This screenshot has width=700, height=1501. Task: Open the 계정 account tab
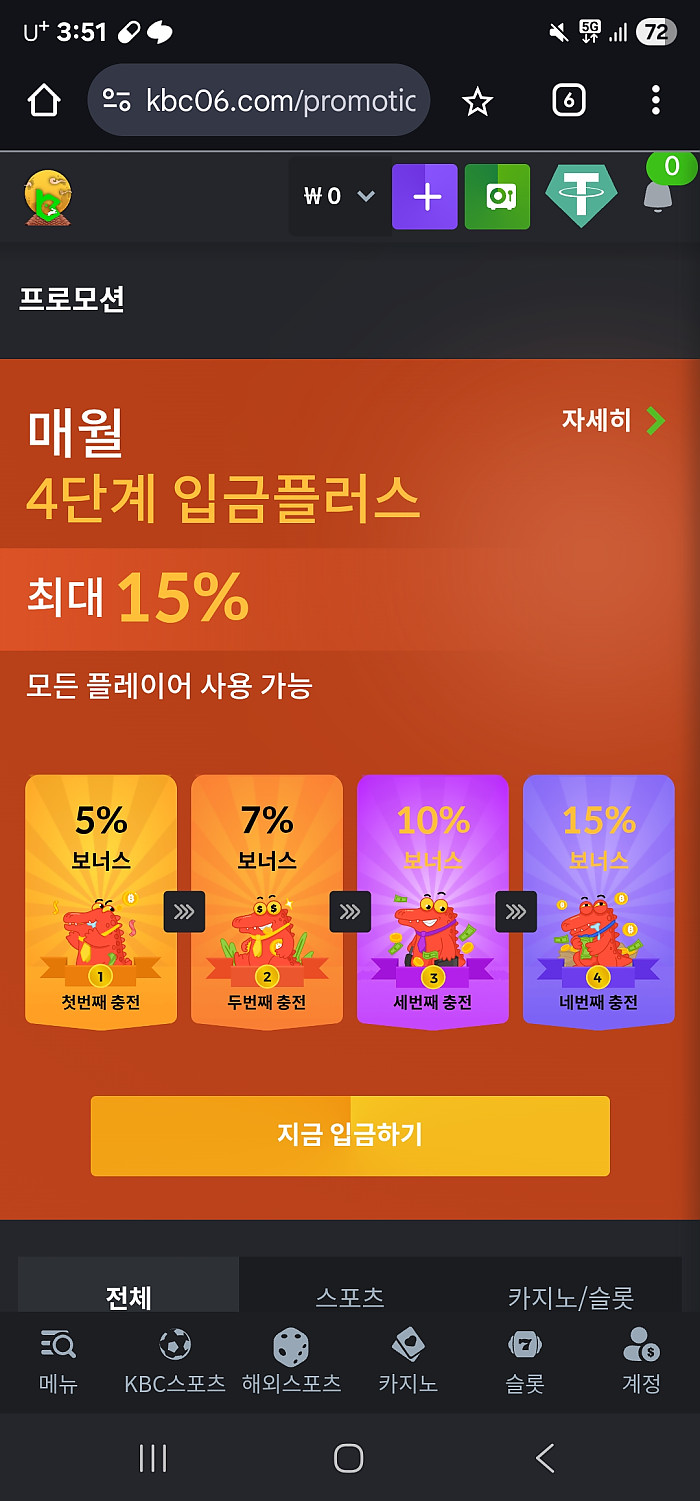click(641, 1362)
